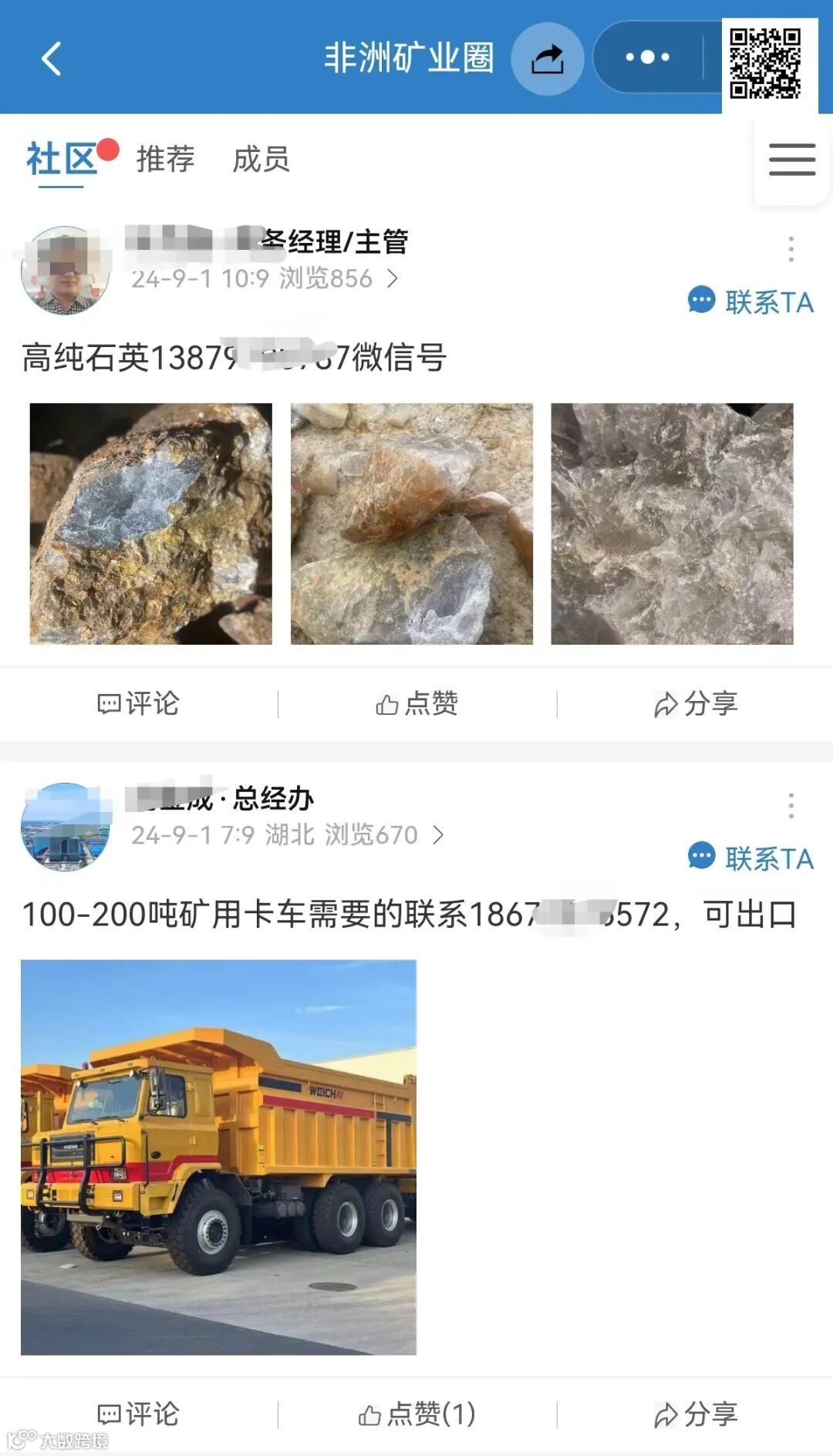
Task: View the middle quartz photo
Action: pos(411,524)
